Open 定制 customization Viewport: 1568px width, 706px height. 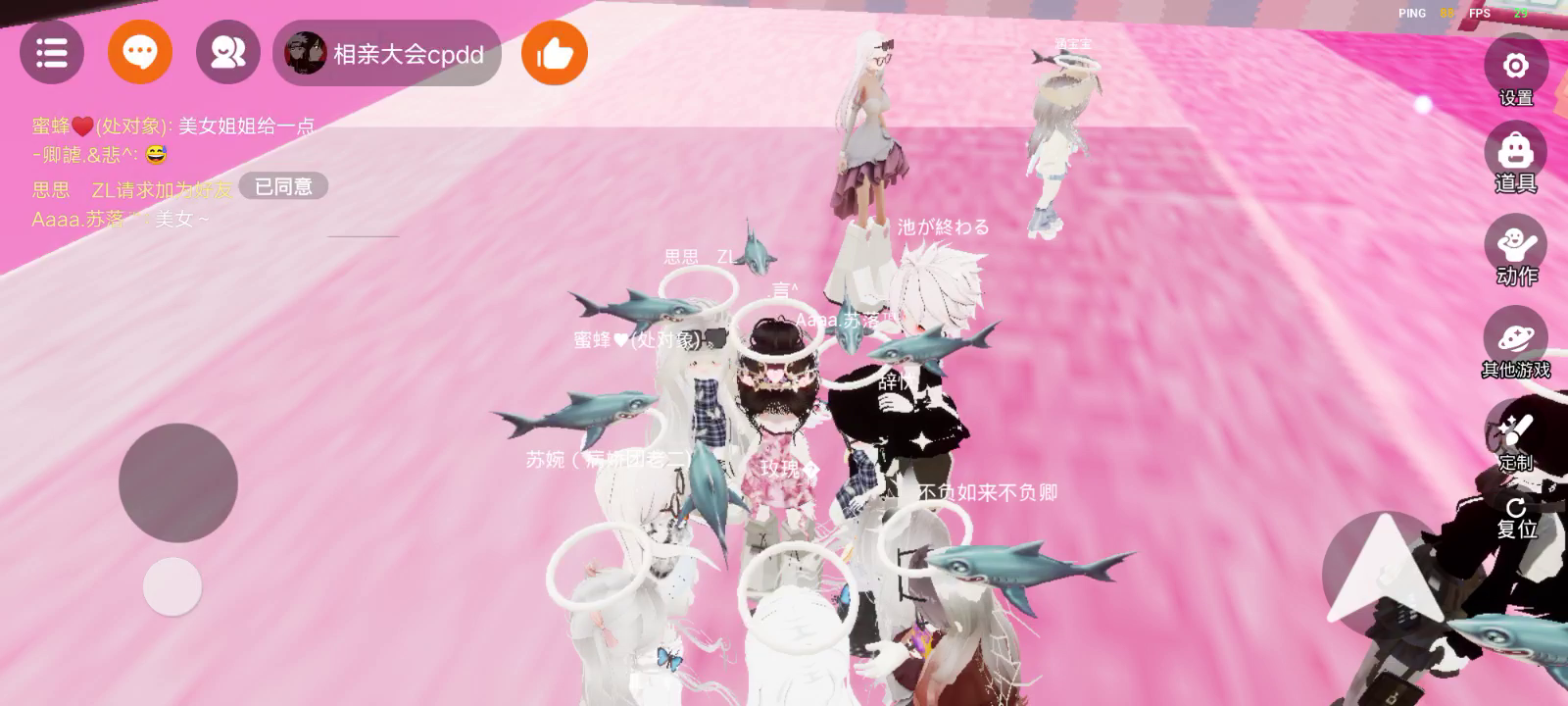[1515, 437]
